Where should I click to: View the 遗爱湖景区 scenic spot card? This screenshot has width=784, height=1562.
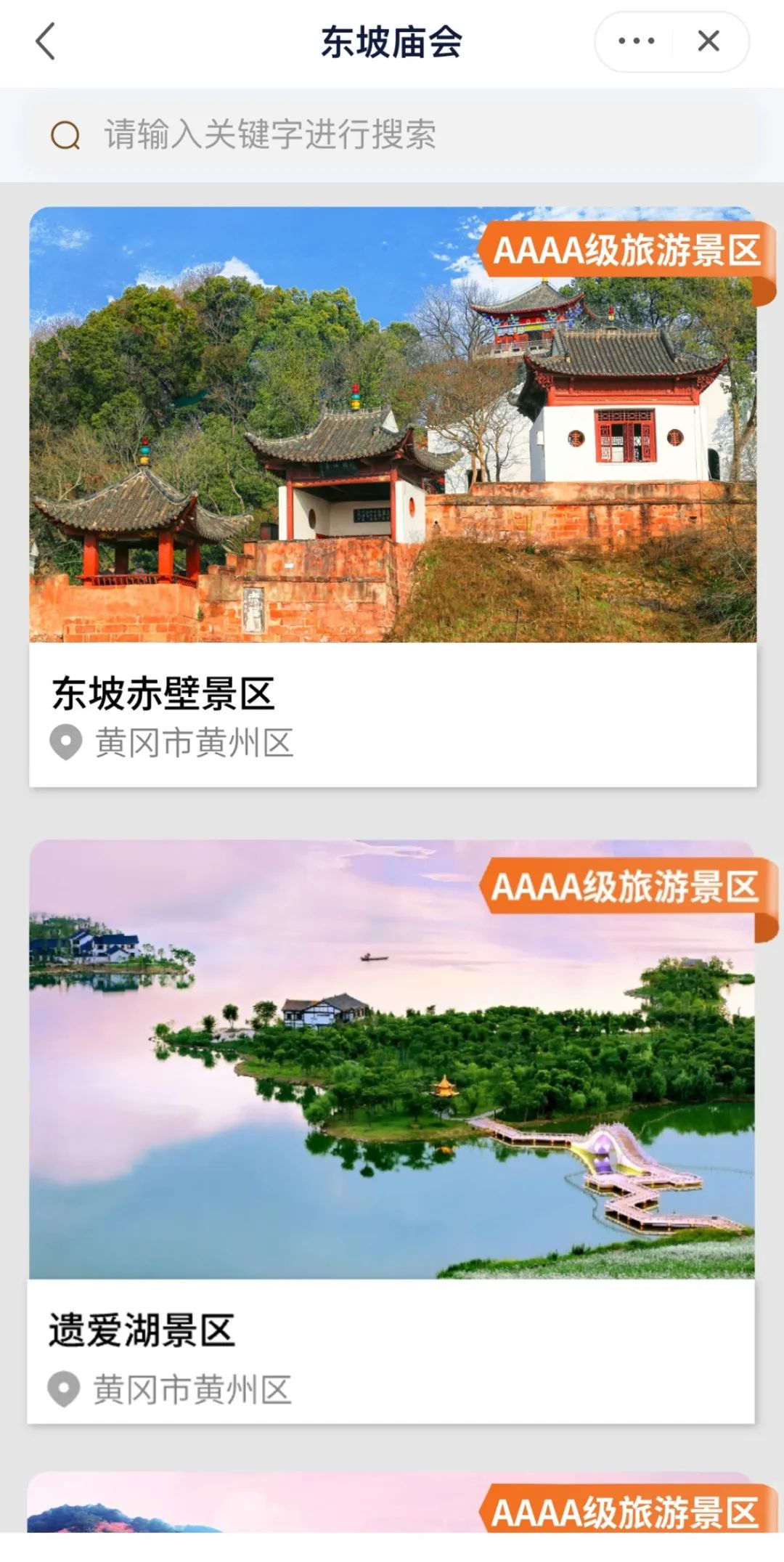tap(392, 1131)
